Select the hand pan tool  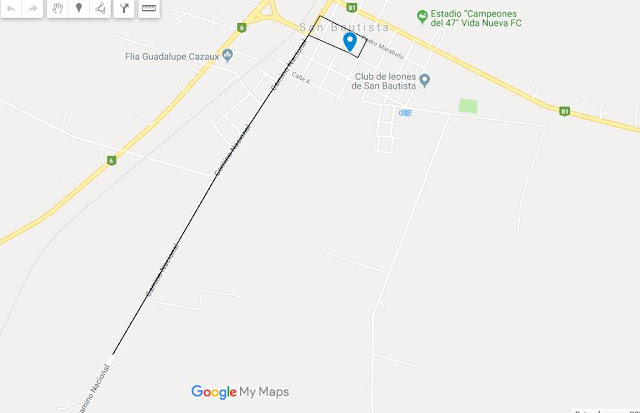[x=58, y=9]
